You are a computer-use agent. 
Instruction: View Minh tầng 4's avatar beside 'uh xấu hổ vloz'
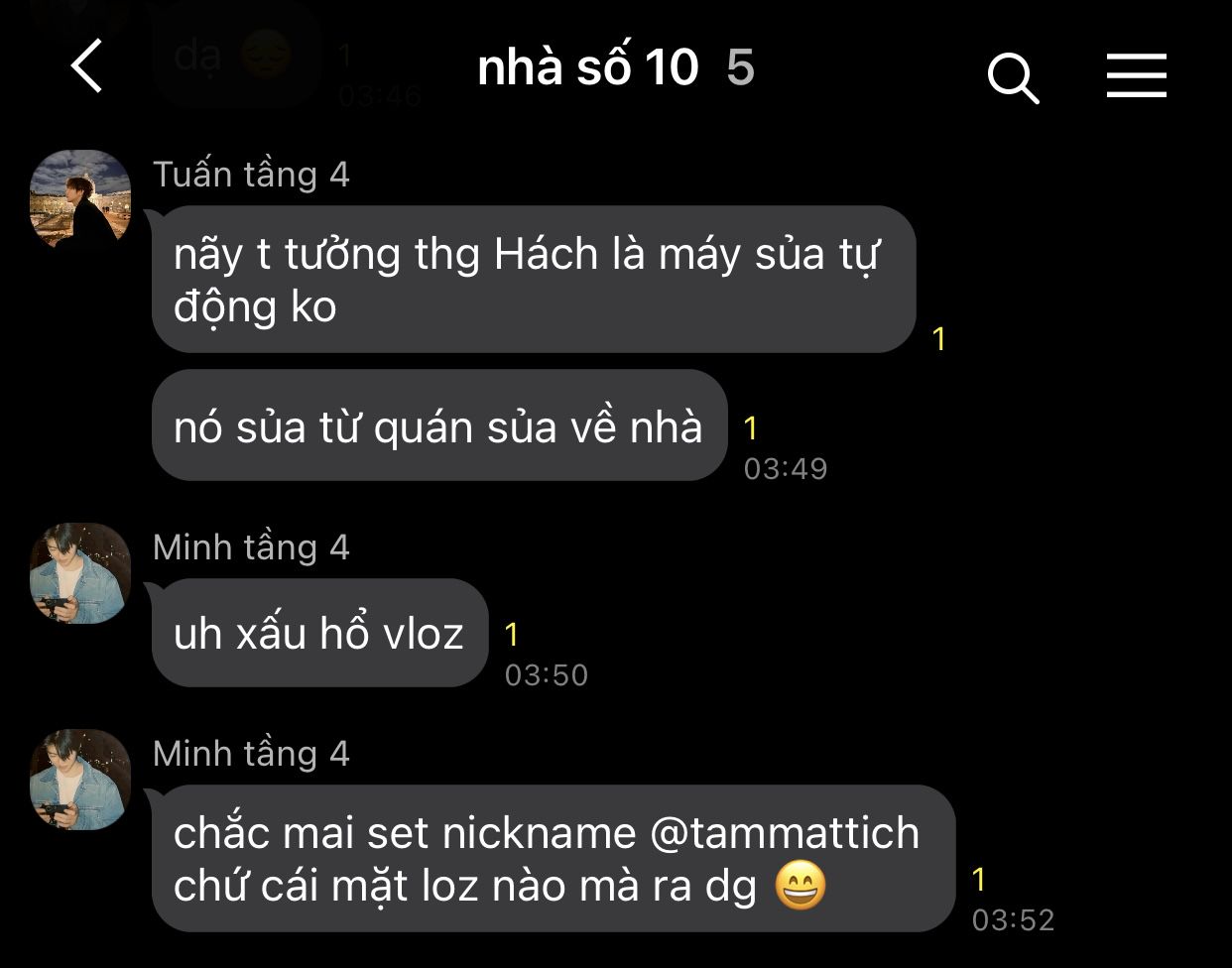pos(80,573)
